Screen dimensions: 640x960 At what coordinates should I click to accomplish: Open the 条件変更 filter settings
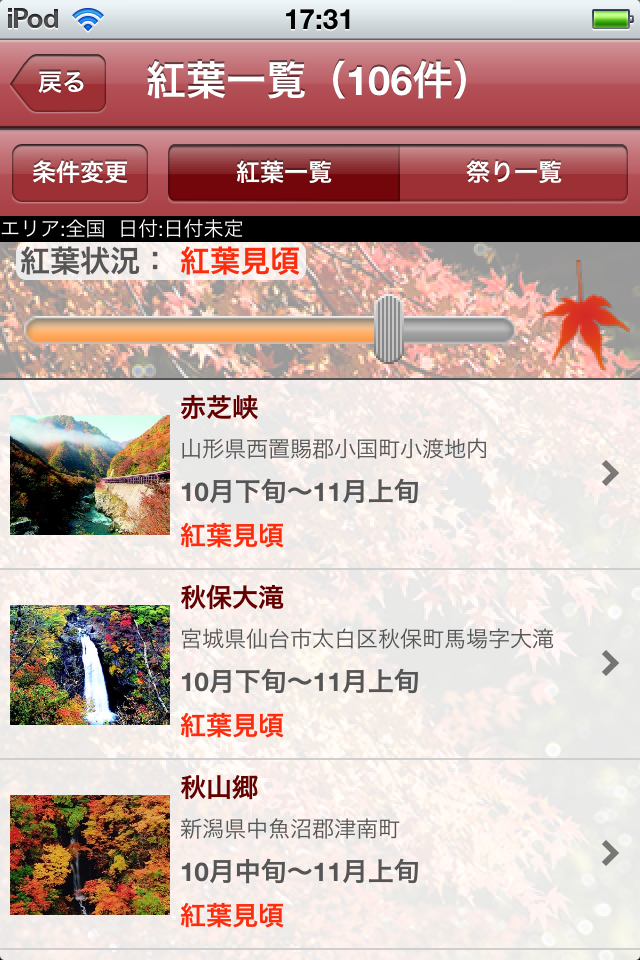click(x=80, y=173)
